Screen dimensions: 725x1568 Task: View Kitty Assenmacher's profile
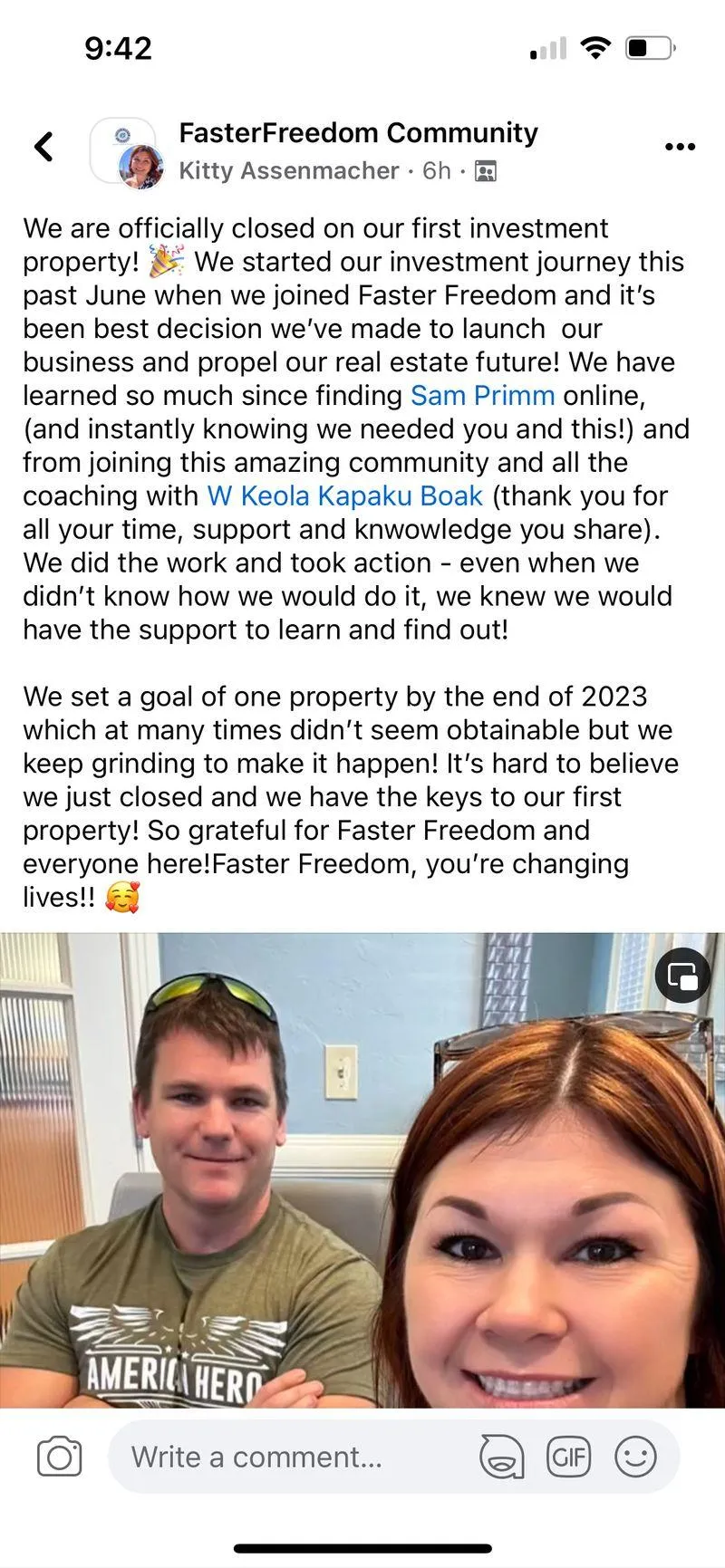(x=289, y=170)
